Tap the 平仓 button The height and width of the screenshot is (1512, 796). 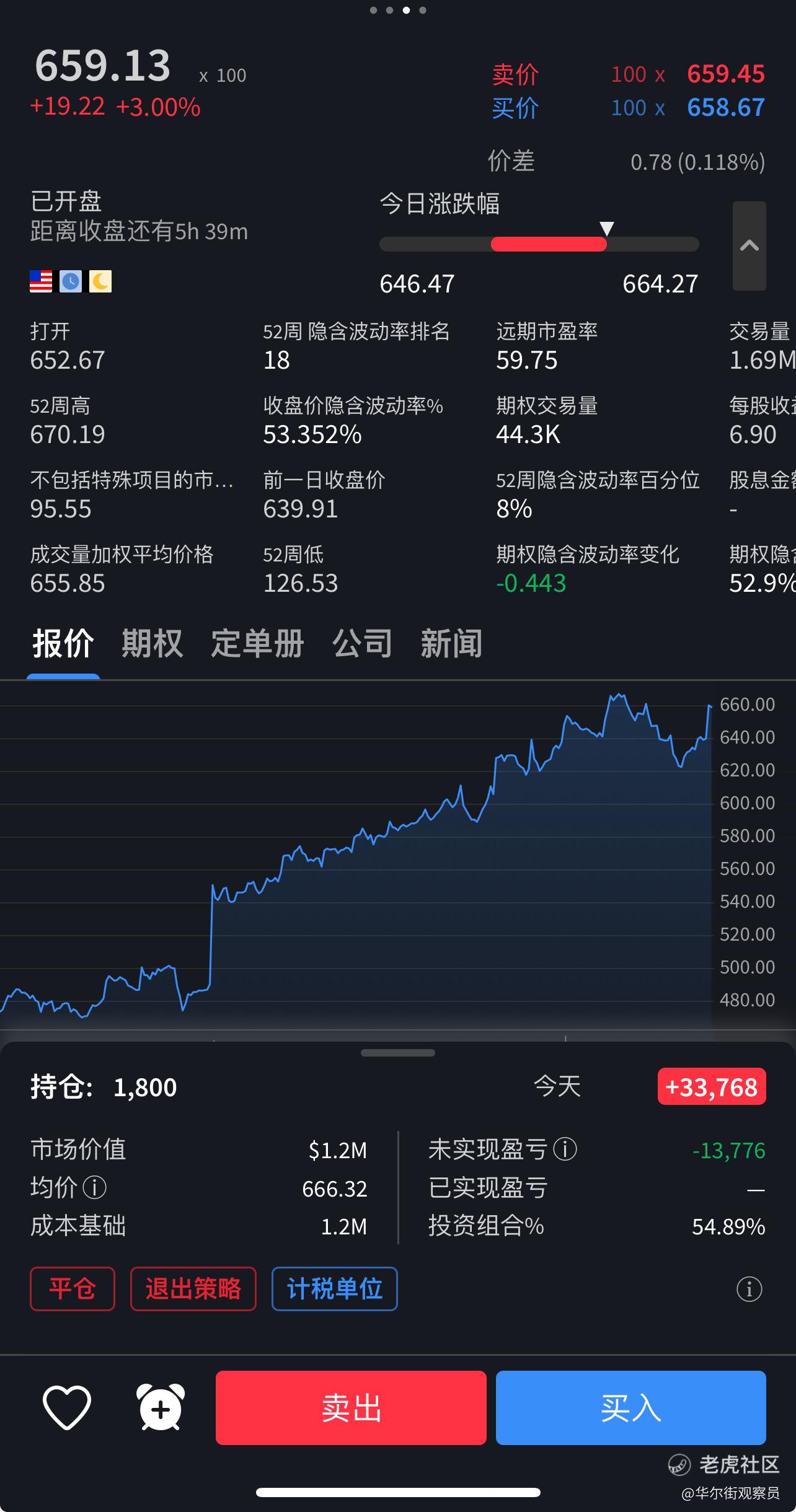[73, 1289]
